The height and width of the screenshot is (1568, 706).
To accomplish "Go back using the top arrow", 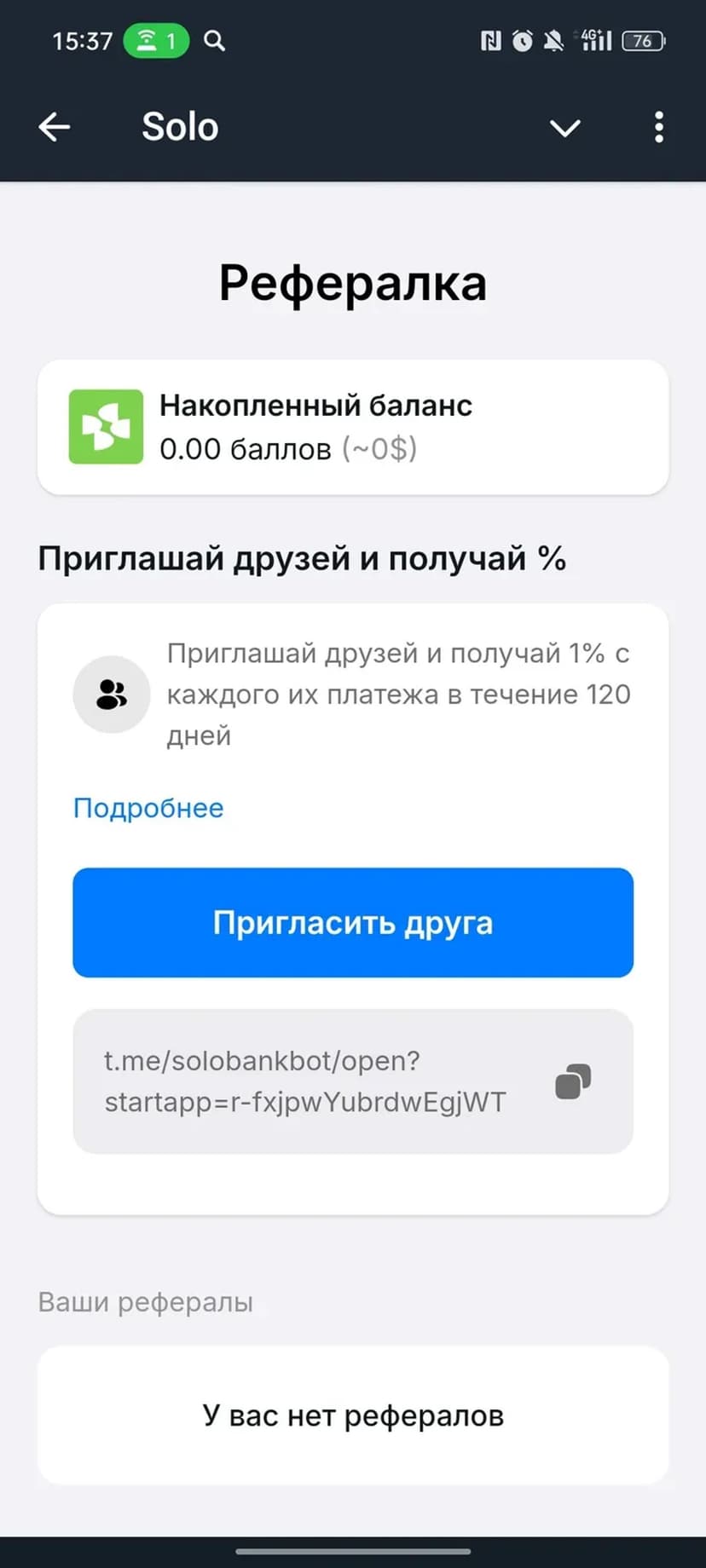I will point(55,127).
